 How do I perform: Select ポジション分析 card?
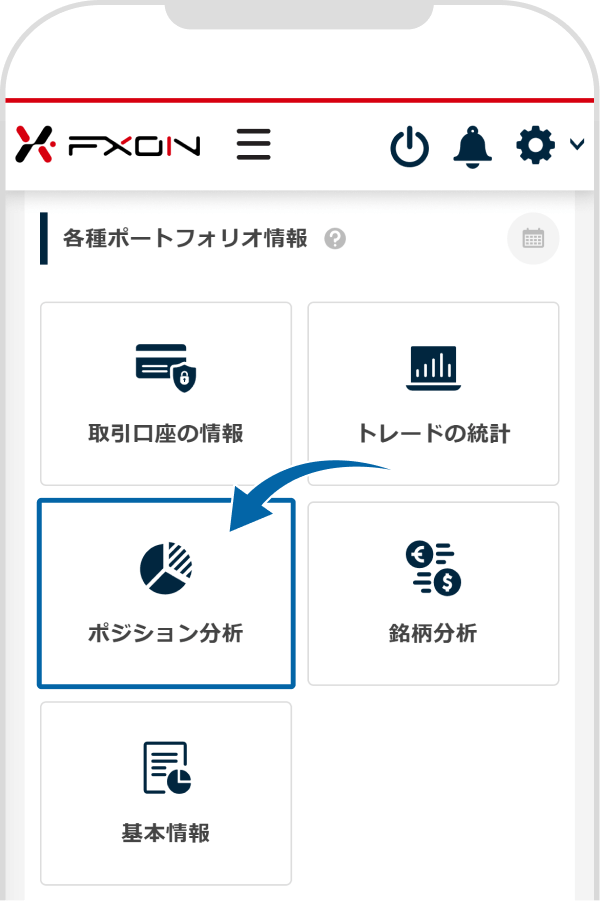(166, 593)
